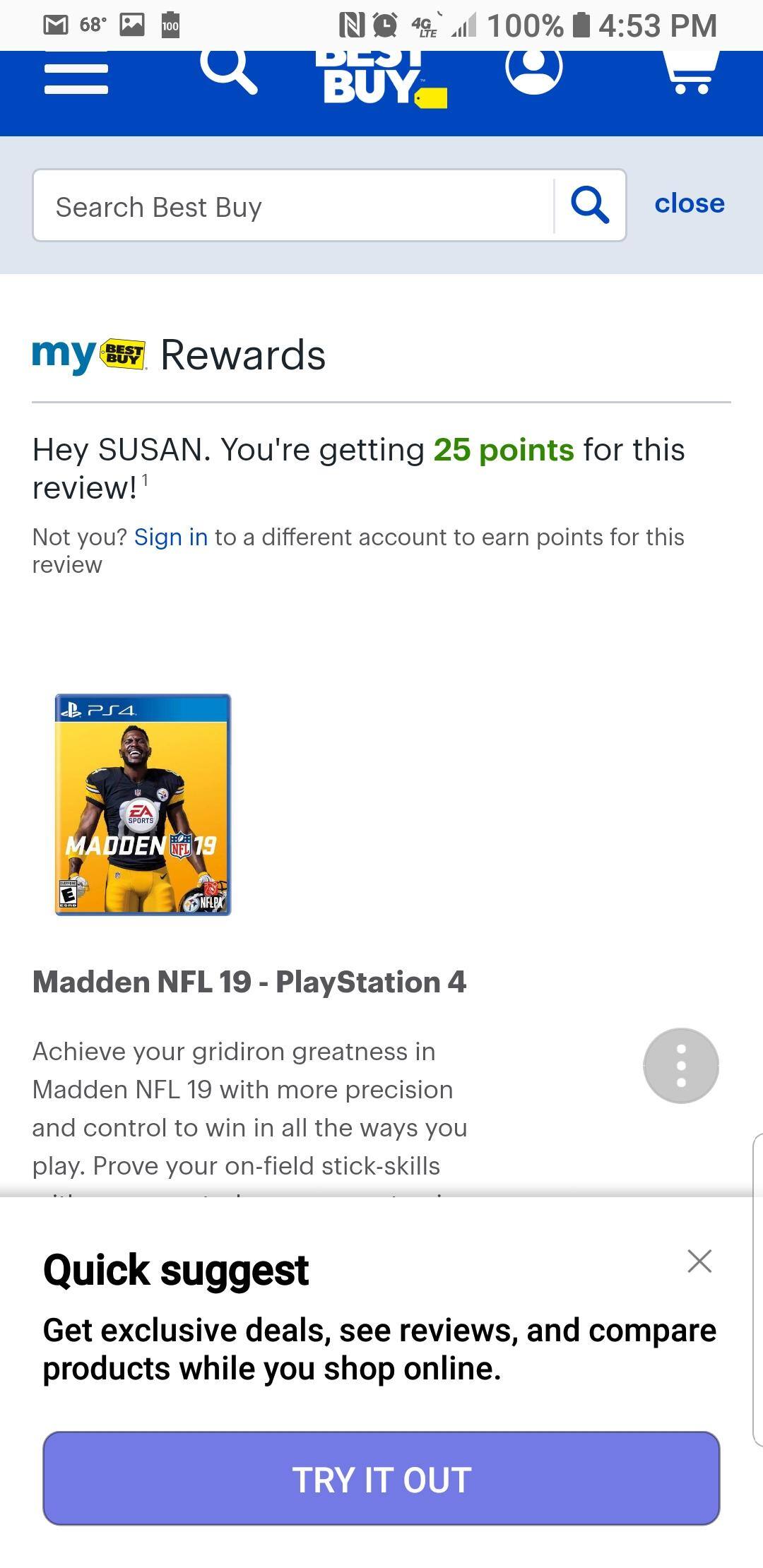The width and height of the screenshot is (763, 1568).
Task: Select the close option next to the search bar
Action: click(690, 204)
